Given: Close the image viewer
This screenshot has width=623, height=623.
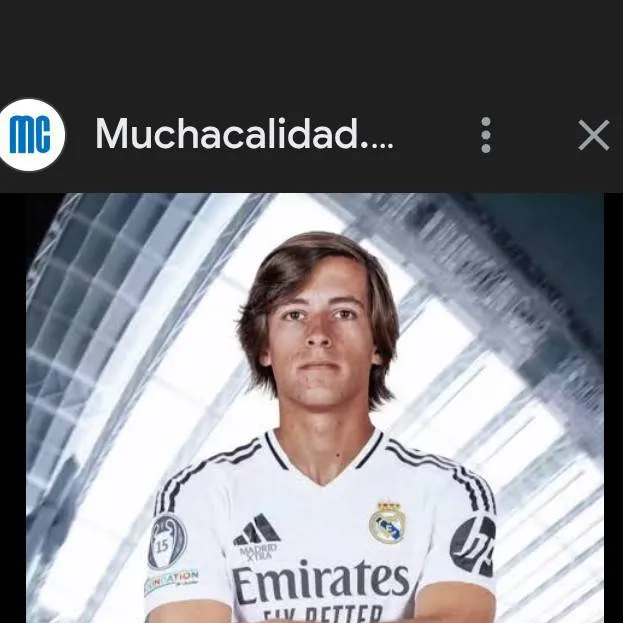Looking at the screenshot, I should point(593,135).
